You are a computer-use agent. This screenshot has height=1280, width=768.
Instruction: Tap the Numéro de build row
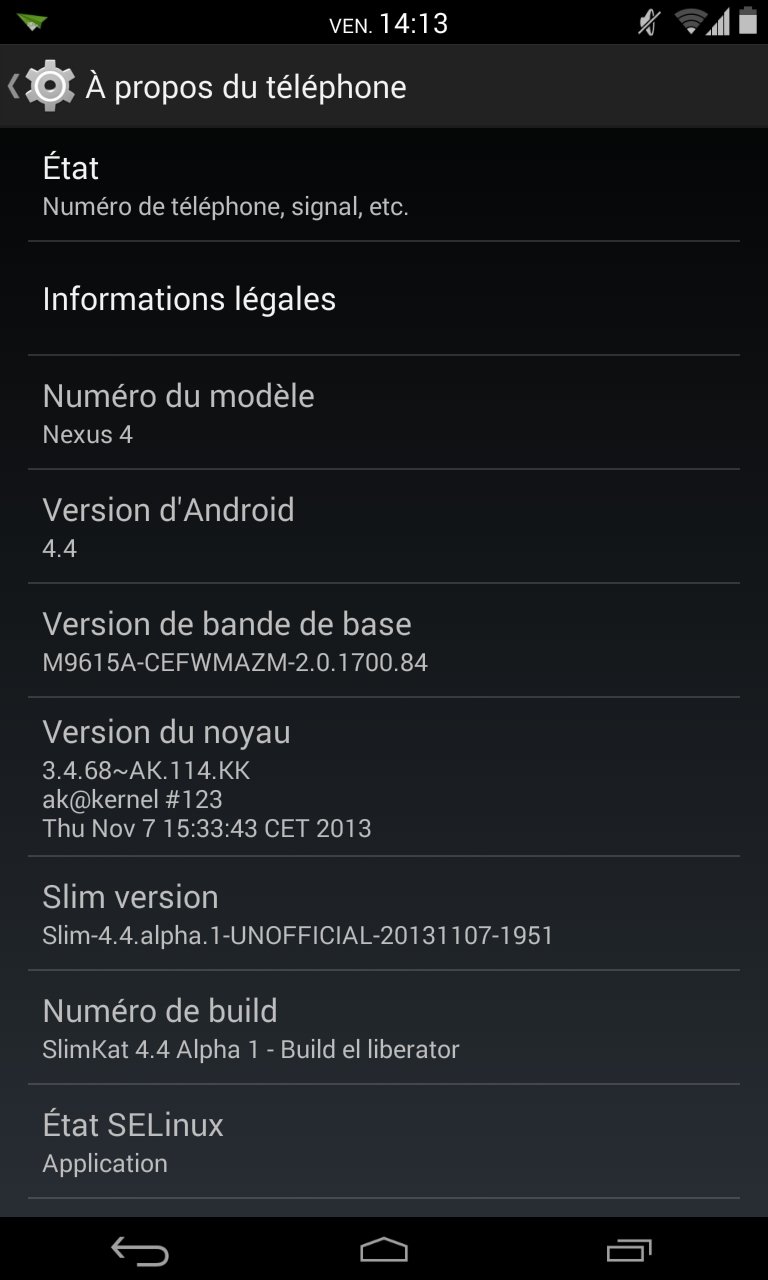[383, 1028]
